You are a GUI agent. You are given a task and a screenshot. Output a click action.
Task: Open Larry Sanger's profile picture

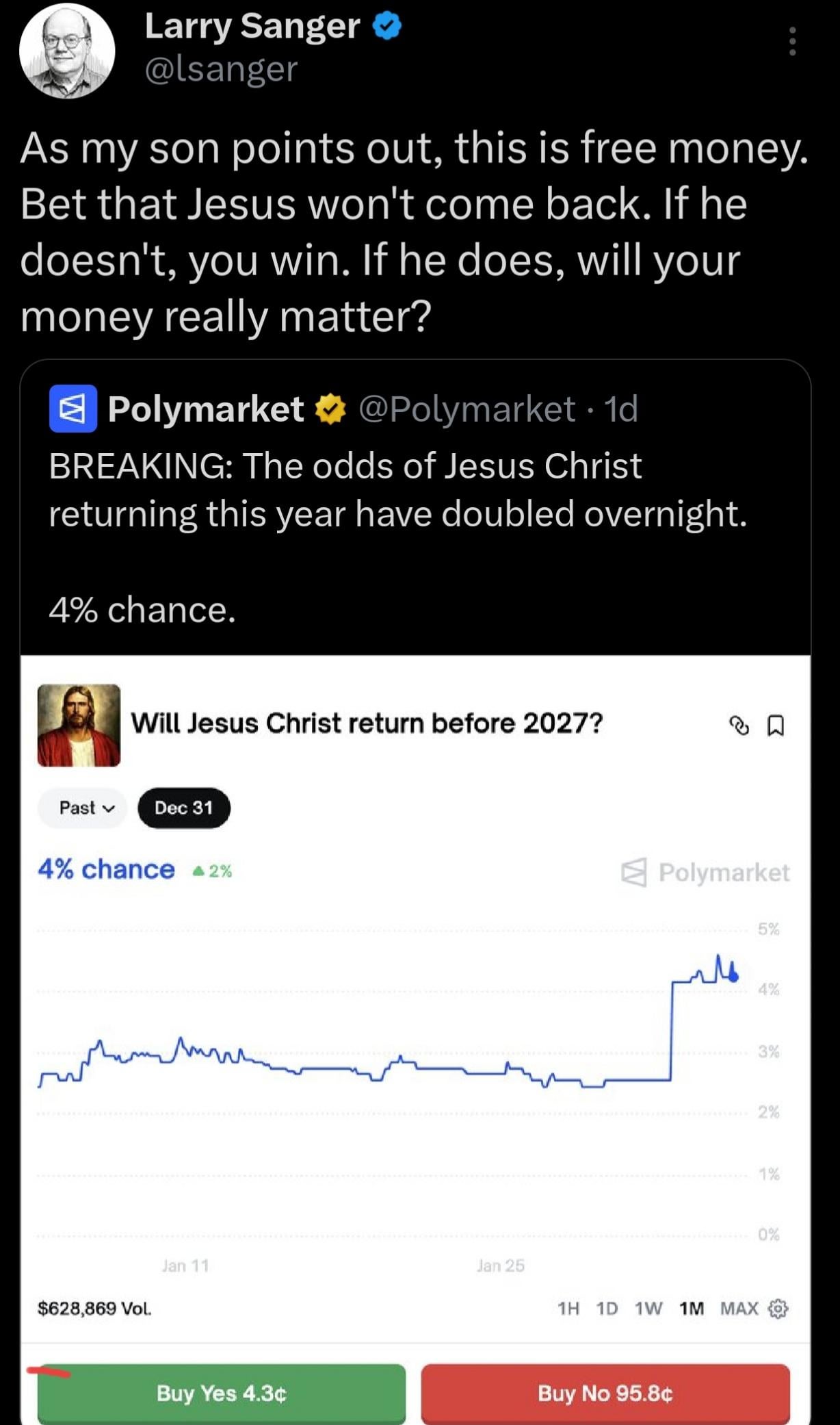point(67,51)
